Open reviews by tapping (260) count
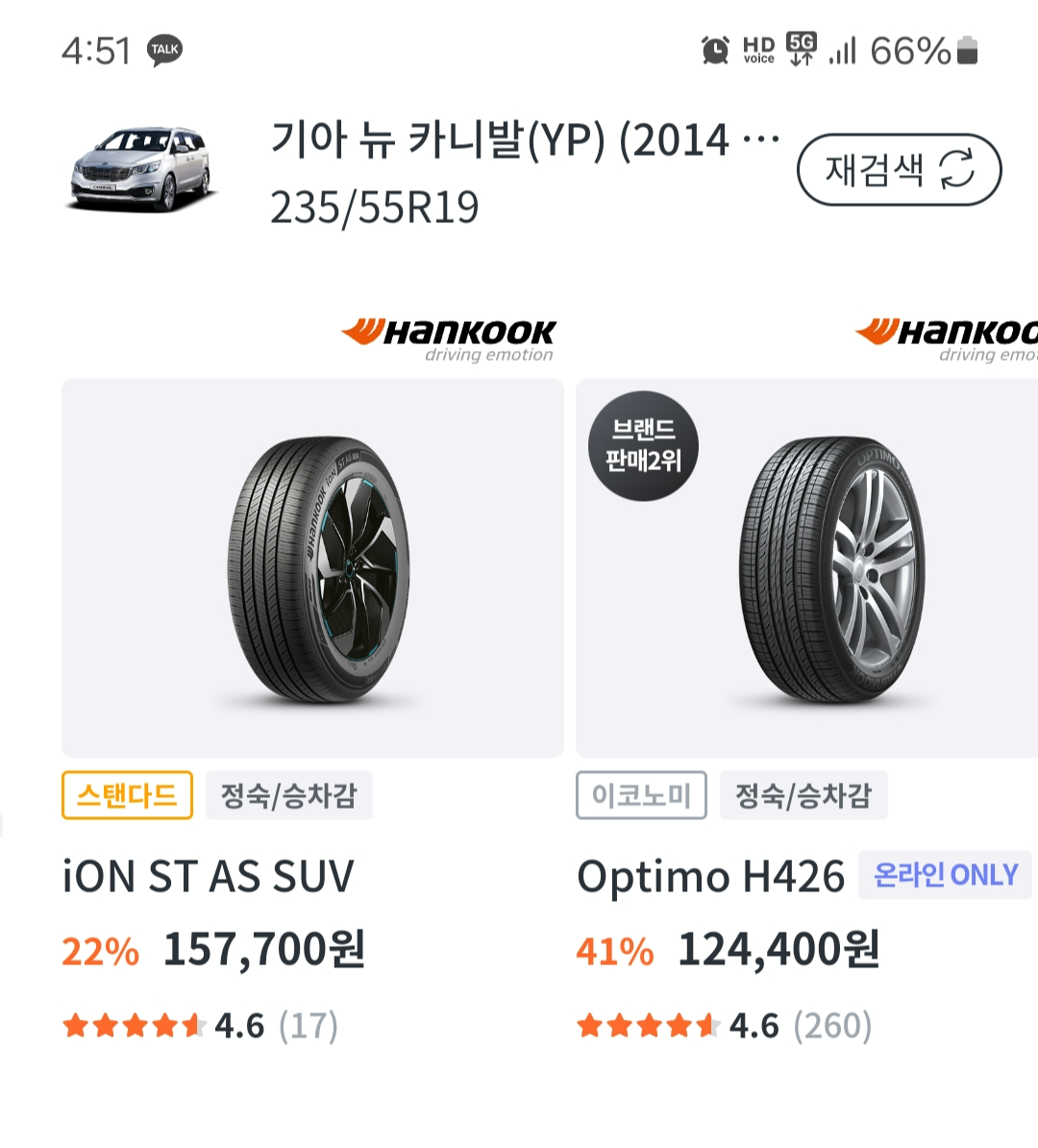The width and height of the screenshot is (1038, 1148). coord(834,1025)
